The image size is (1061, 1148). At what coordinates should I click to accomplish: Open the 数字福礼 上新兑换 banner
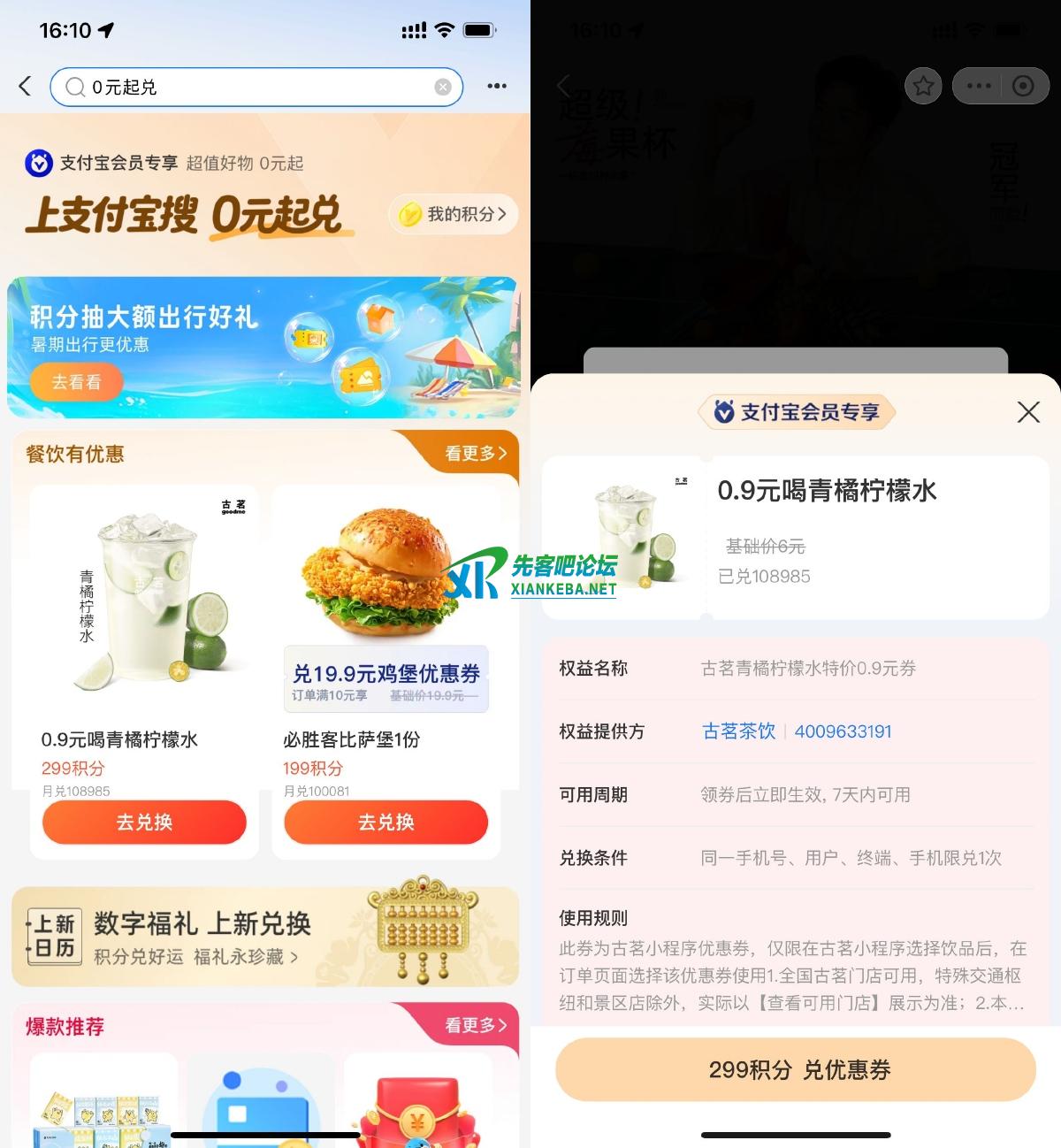point(263,937)
